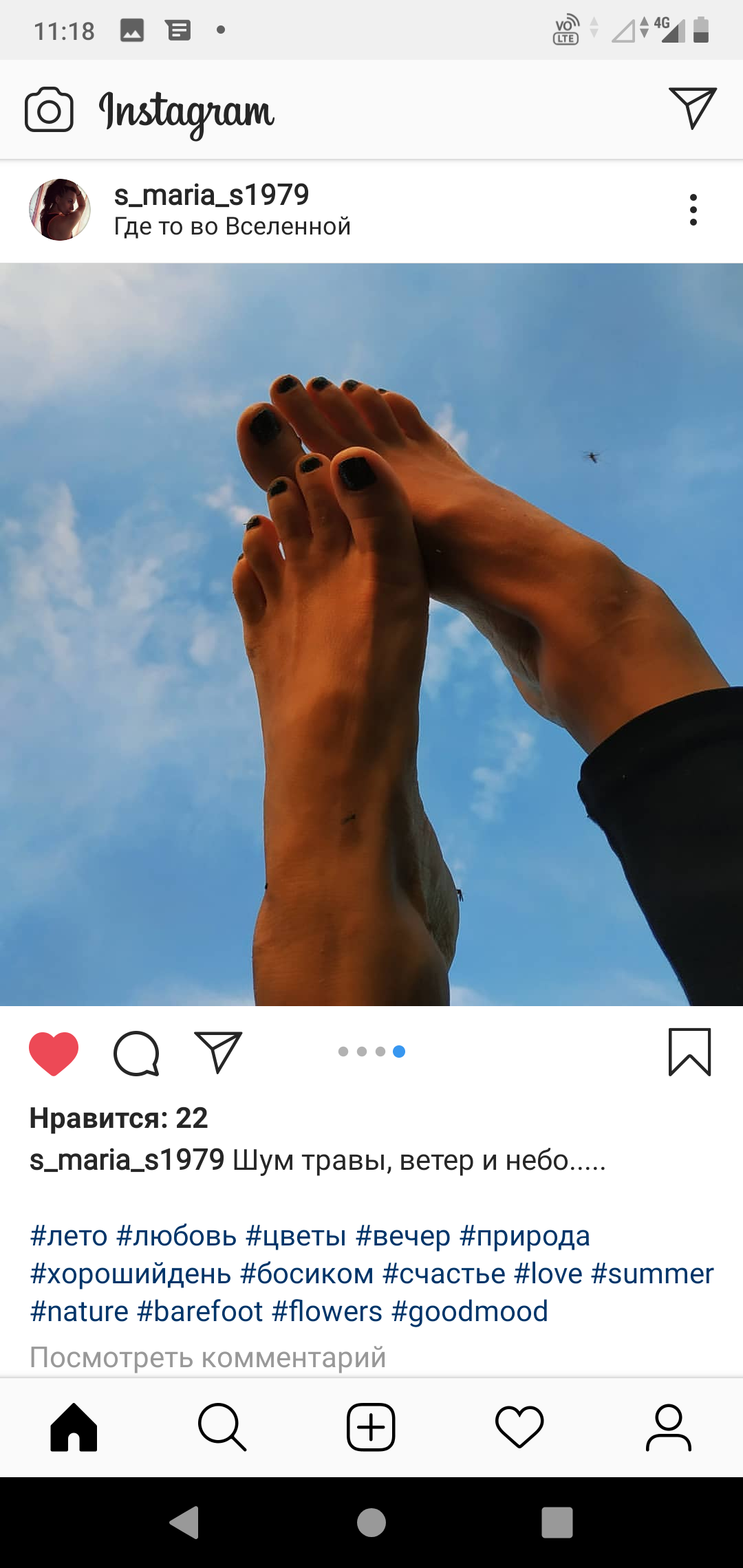The width and height of the screenshot is (743, 1568).
Task: Open hashtag #босиком
Action: pyautogui.click(x=307, y=1274)
